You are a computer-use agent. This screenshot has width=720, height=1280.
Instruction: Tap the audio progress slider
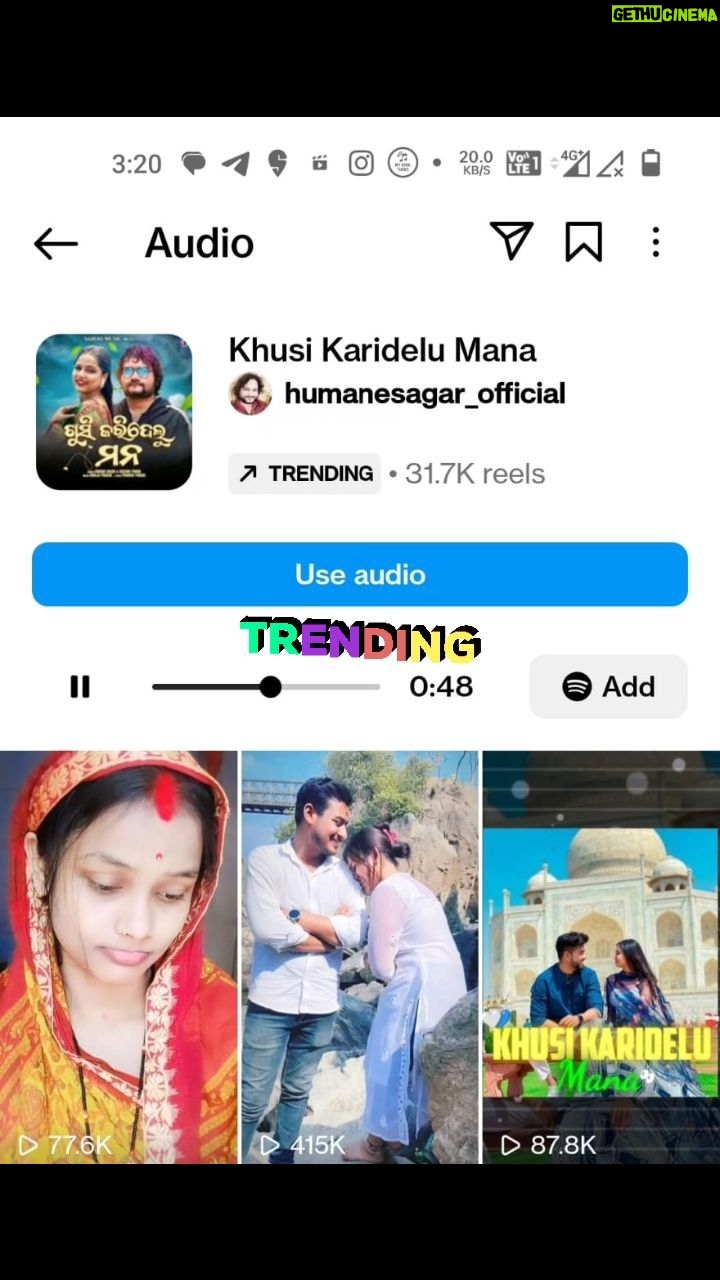(266, 687)
